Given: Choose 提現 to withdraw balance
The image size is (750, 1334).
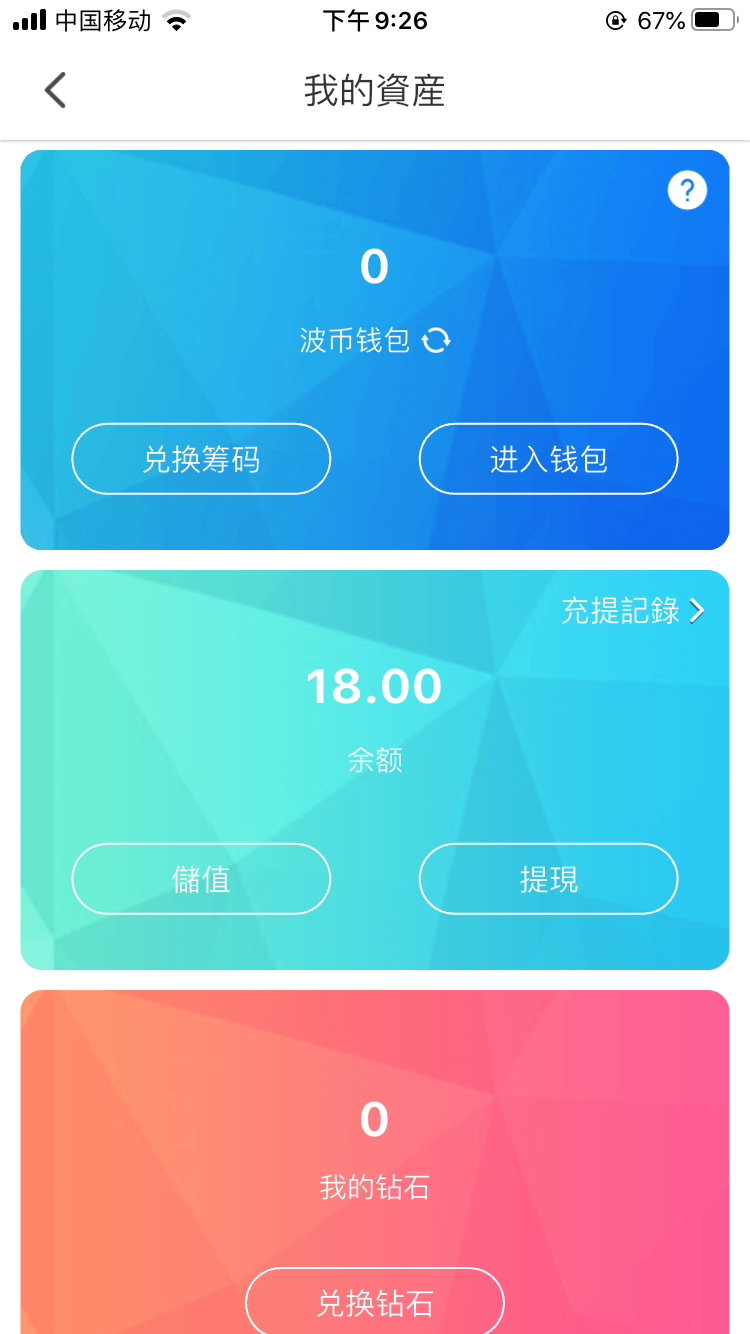Looking at the screenshot, I should 548,879.
